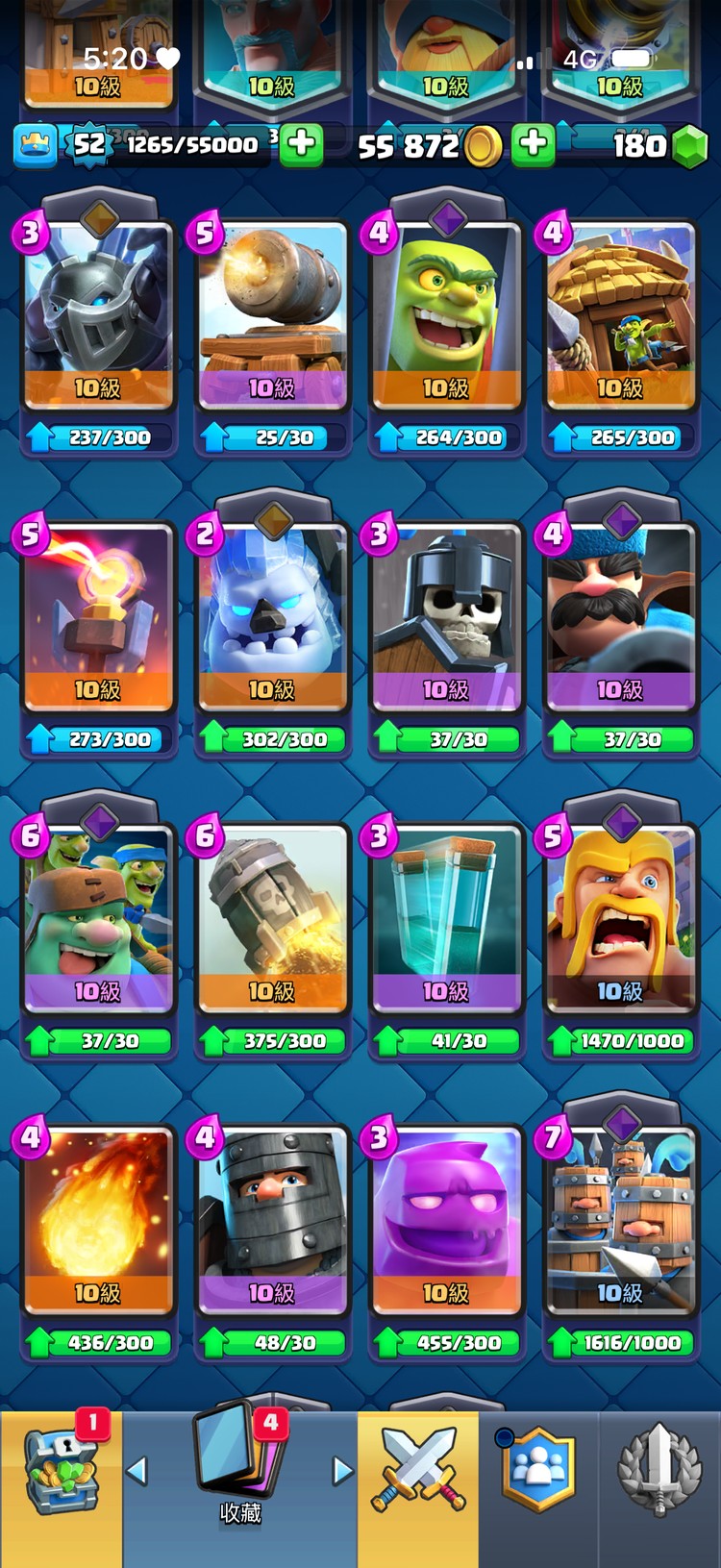Switch to the Battle crossed swords tab
Screen dimensions: 721x1568
(x=418, y=1469)
